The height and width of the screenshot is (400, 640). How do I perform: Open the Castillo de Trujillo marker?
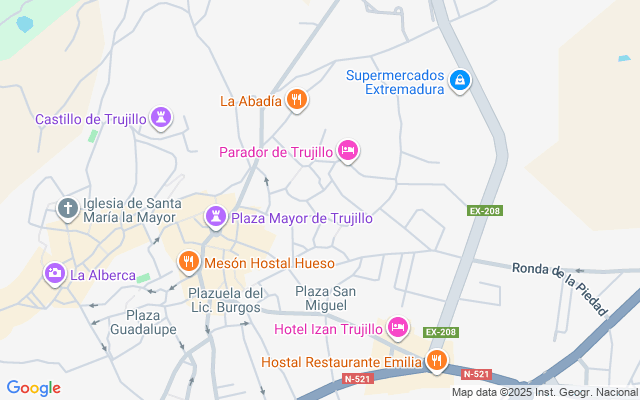click(x=161, y=118)
